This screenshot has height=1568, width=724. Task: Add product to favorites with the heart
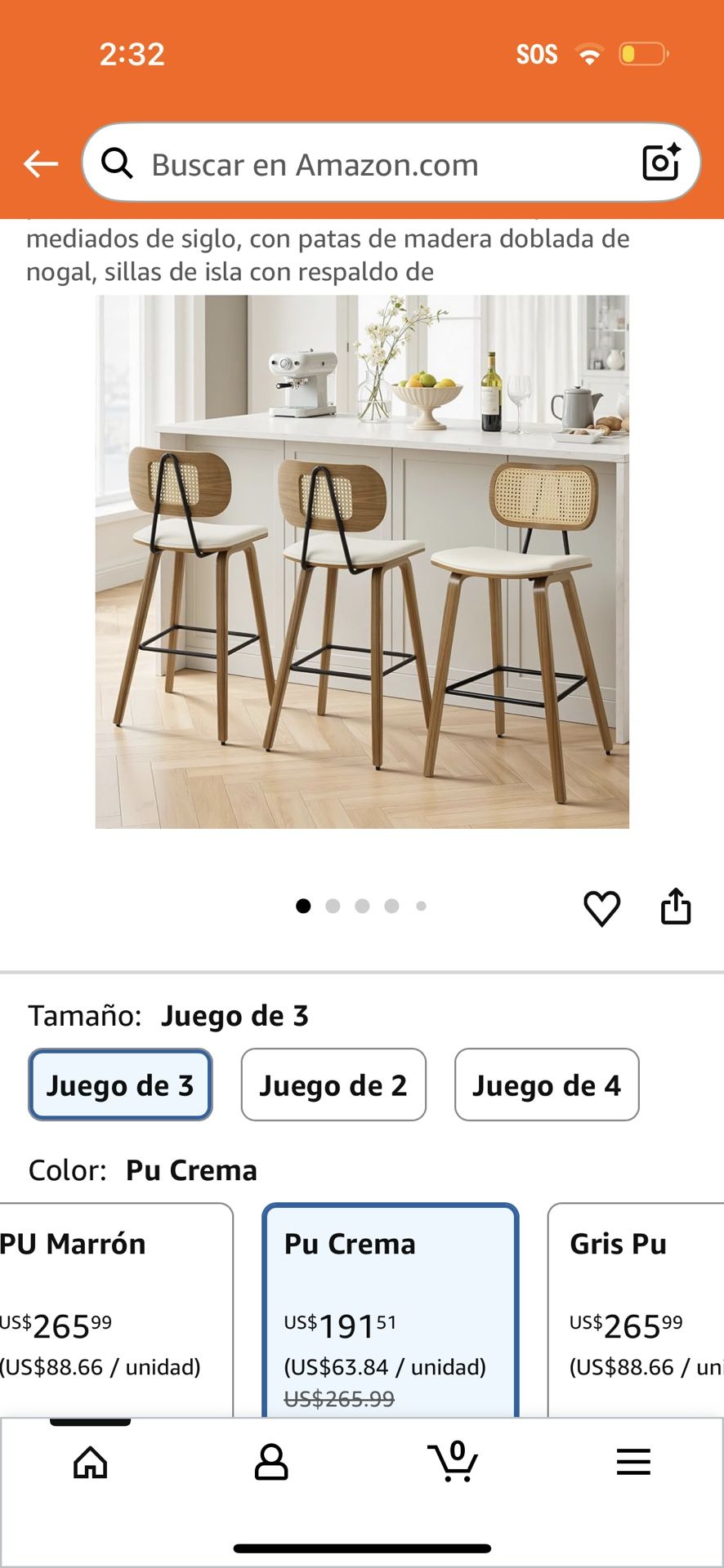pyautogui.click(x=601, y=908)
